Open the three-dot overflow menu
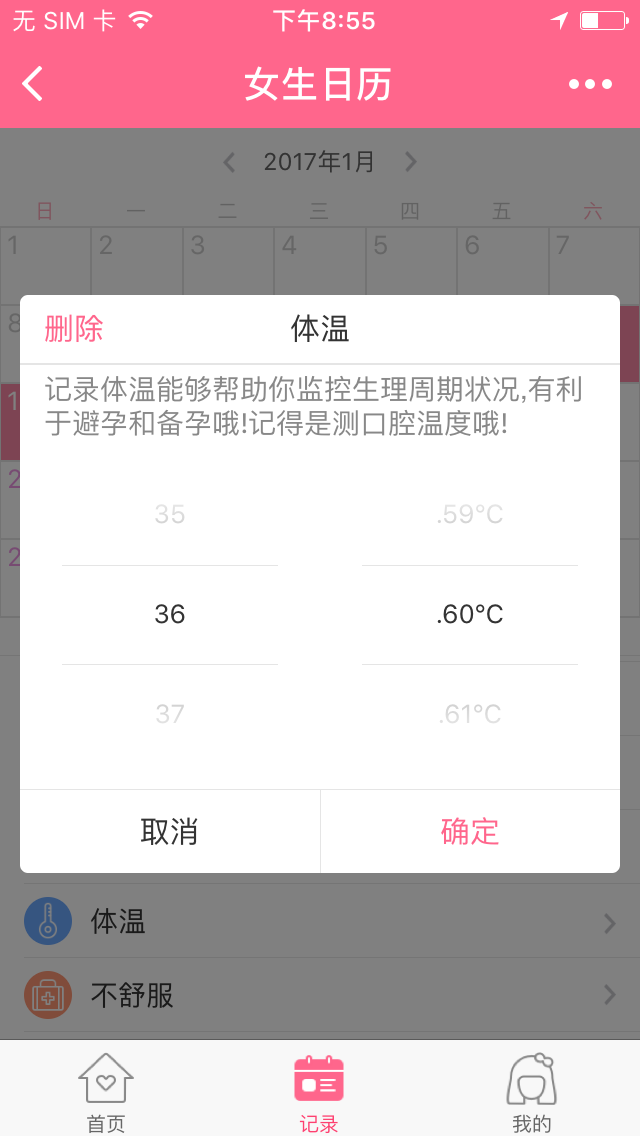 click(x=590, y=84)
